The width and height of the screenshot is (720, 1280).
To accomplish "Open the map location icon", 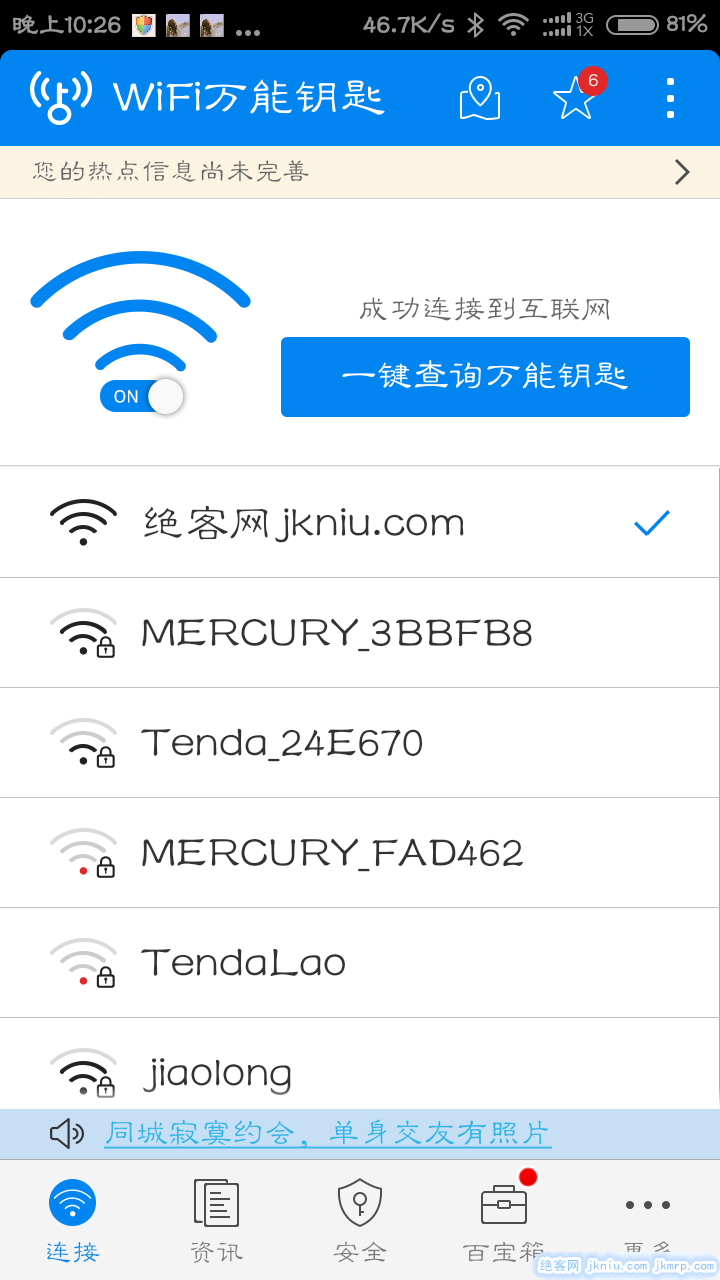I will [x=479, y=98].
